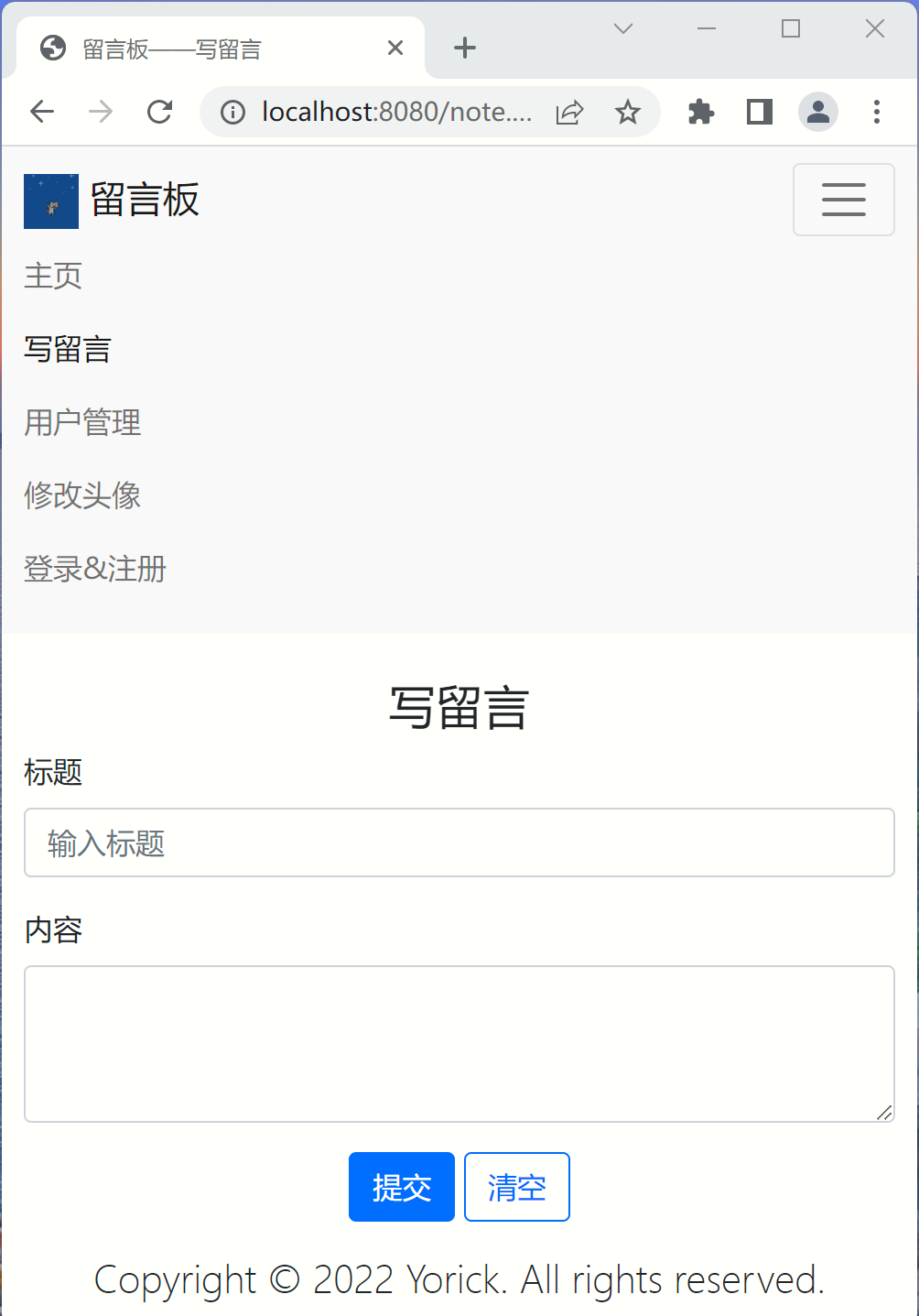This screenshot has width=919, height=1316.
Task: Focus the 输入标题 title field
Action: pyautogui.click(x=459, y=843)
